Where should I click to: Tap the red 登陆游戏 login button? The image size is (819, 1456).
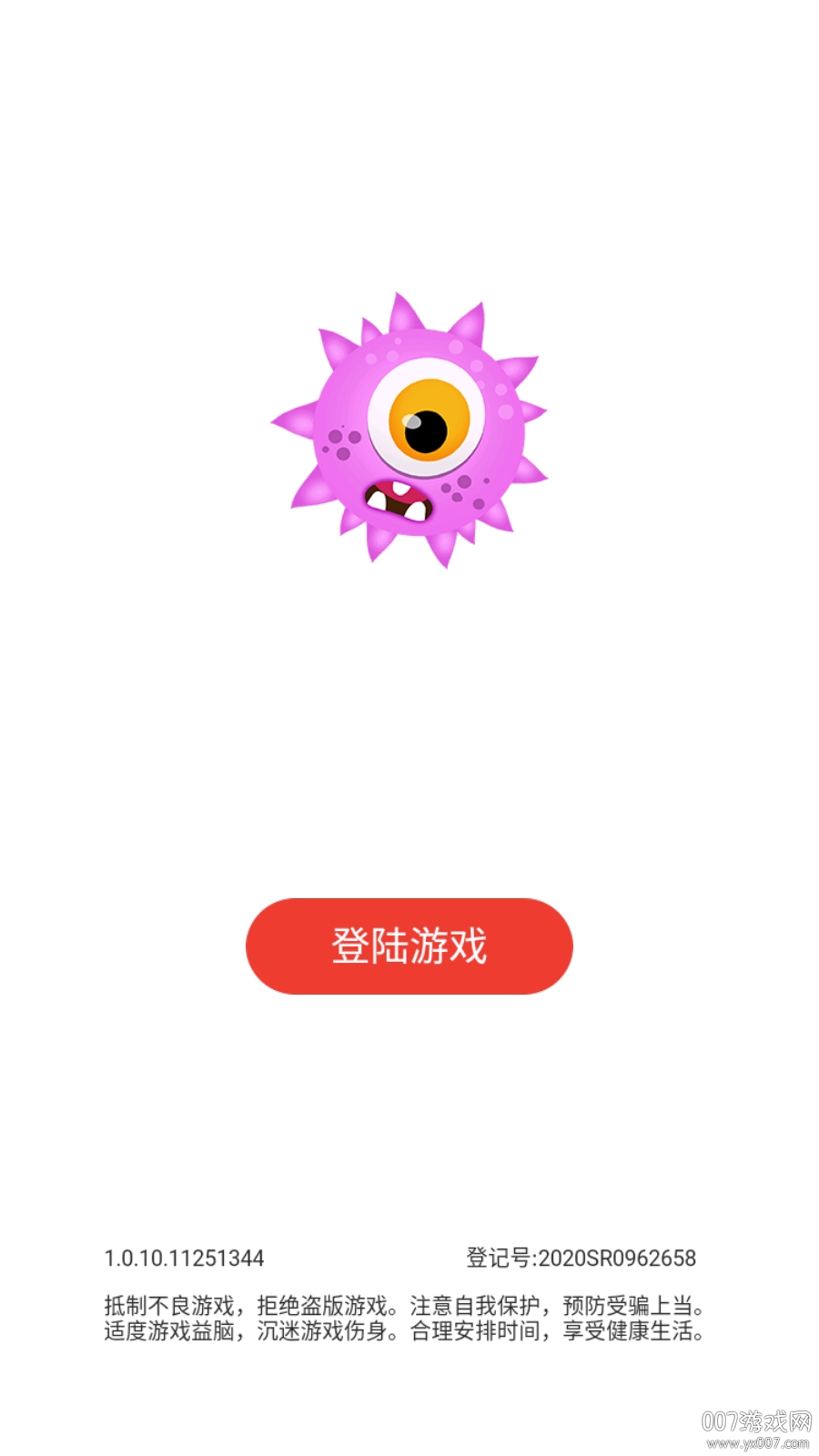pyautogui.click(x=409, y=945)
